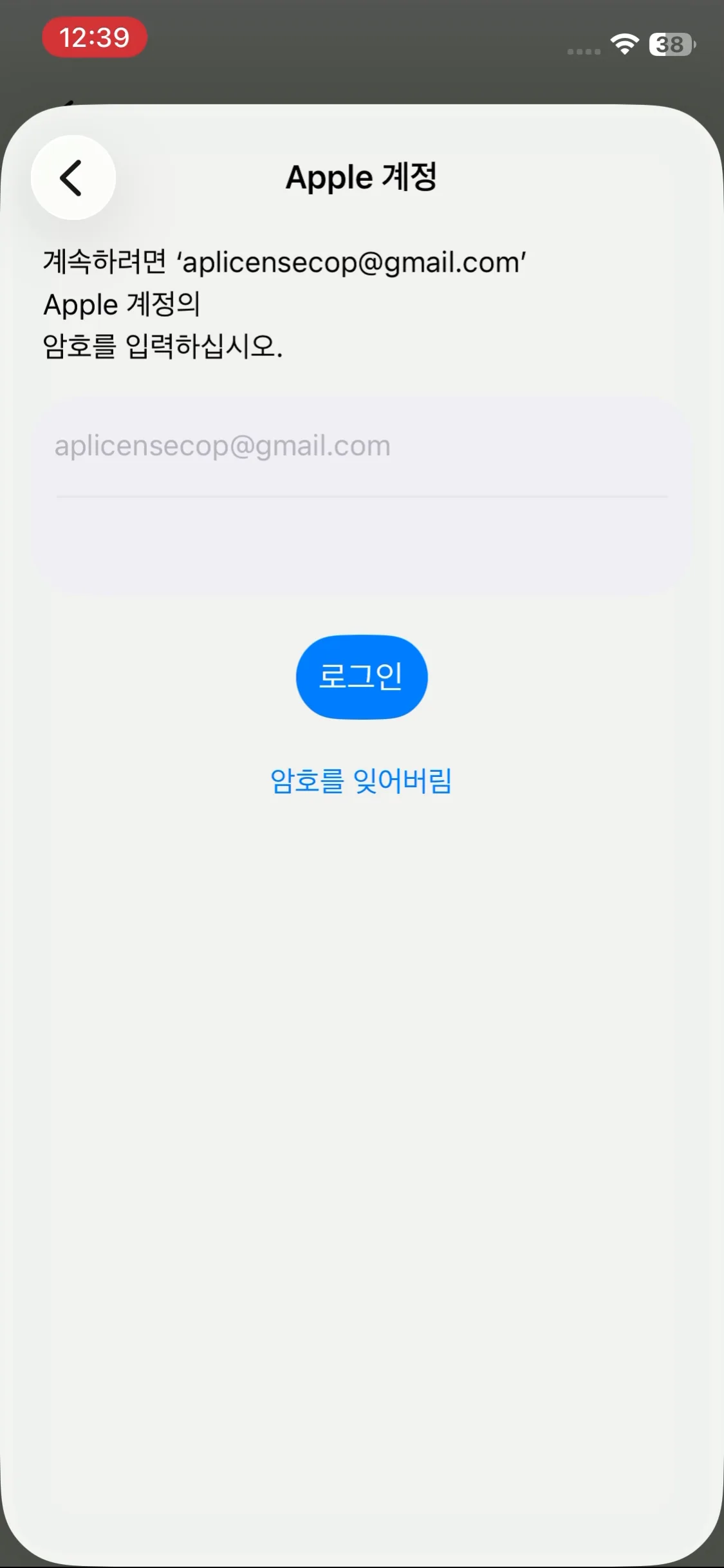Go back using the arrow button
The width and height of the screenshot is (724, 1568).
73,178
